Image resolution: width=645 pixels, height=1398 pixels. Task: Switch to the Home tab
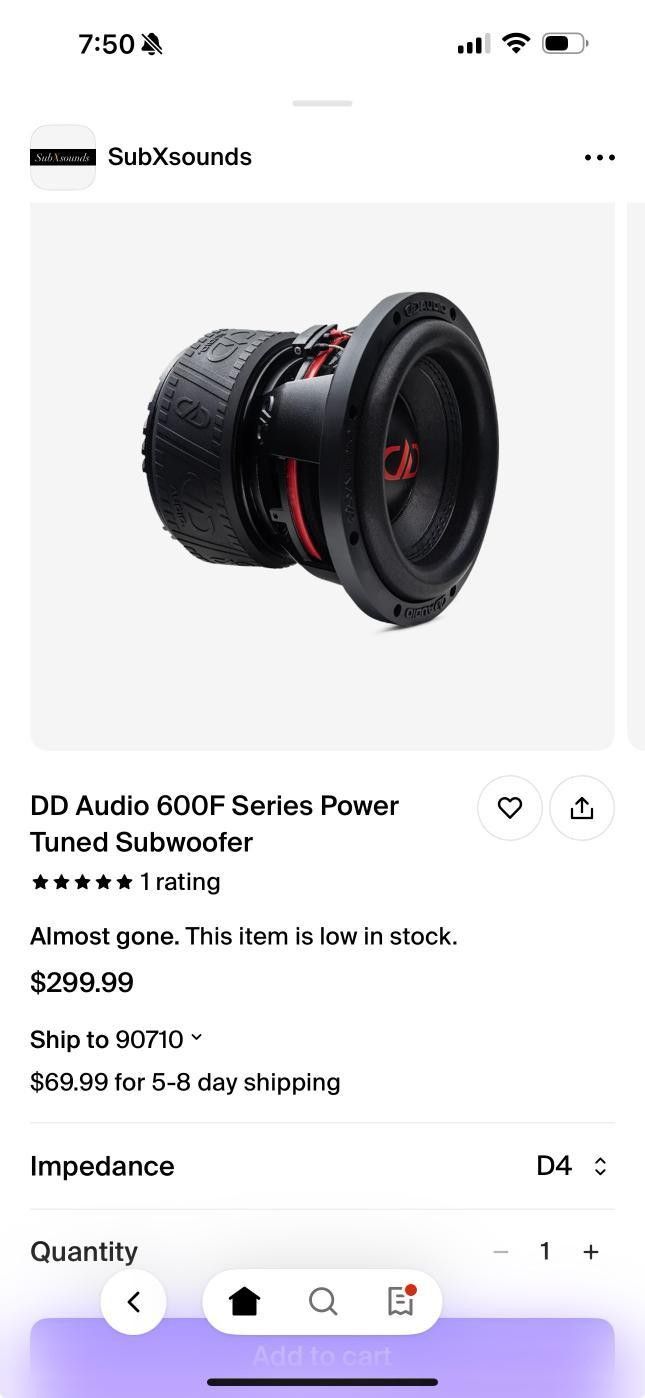[x=244, y=1302]
